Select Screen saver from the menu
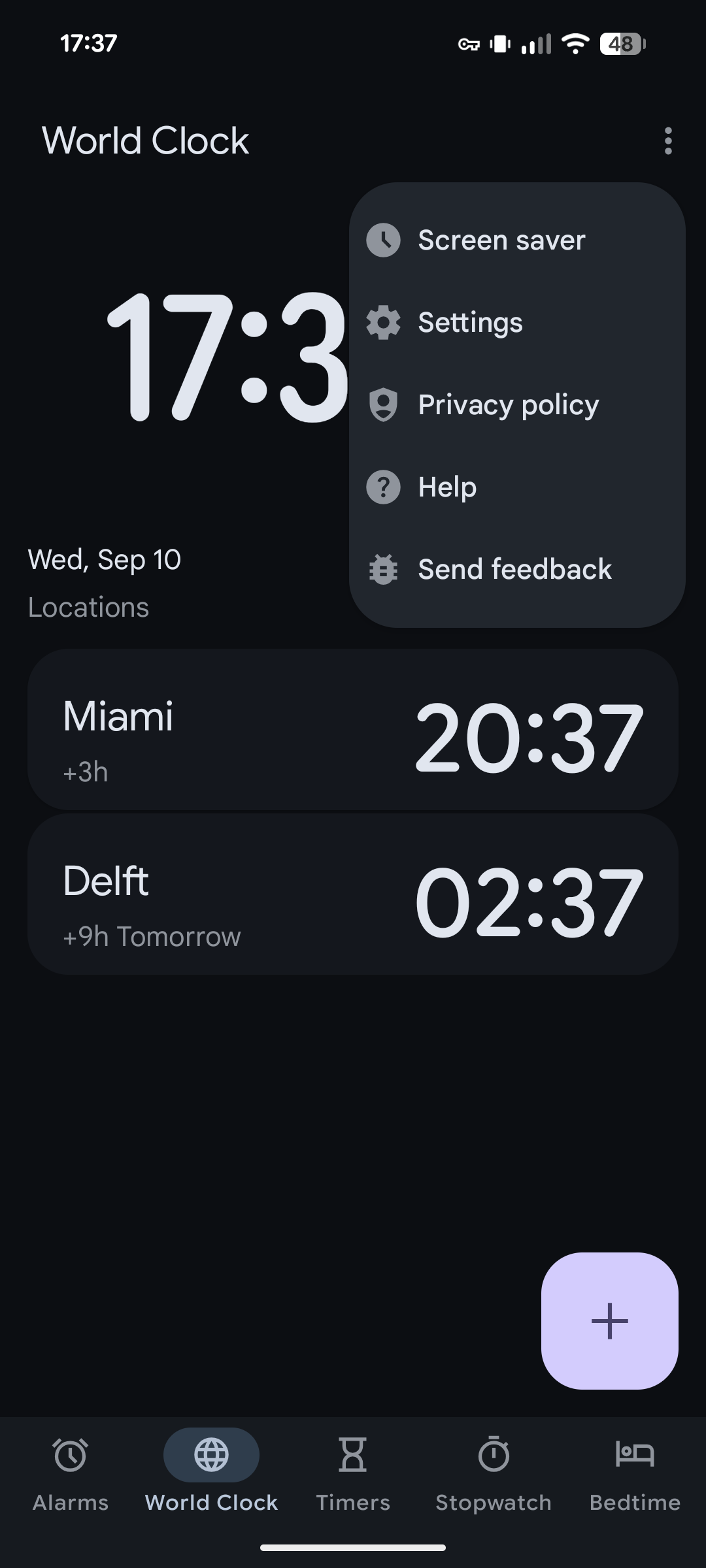The width and height of the screenshot is (706, 1568). (501, 240)
